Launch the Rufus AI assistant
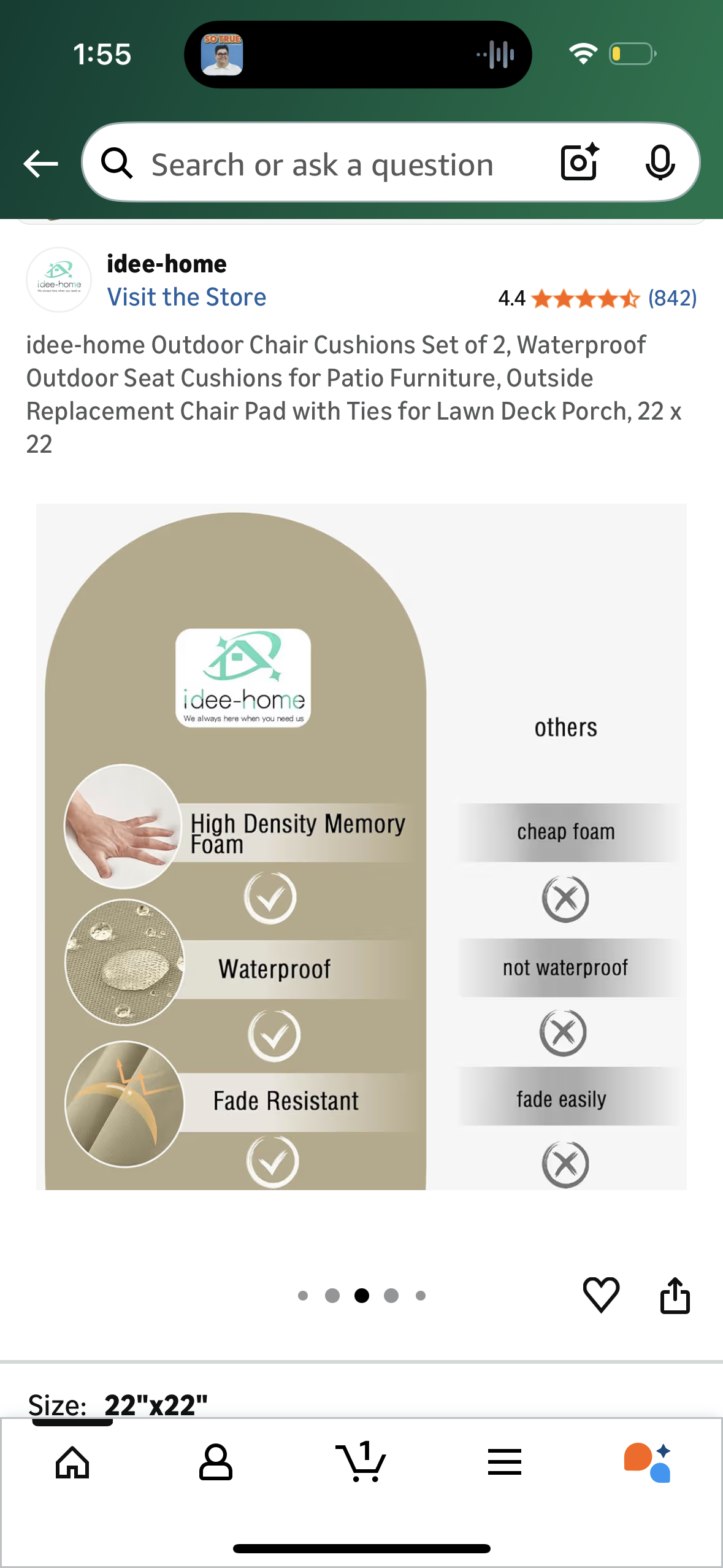The width and height of the screenshot is (723, 1568). point(648,1462)
